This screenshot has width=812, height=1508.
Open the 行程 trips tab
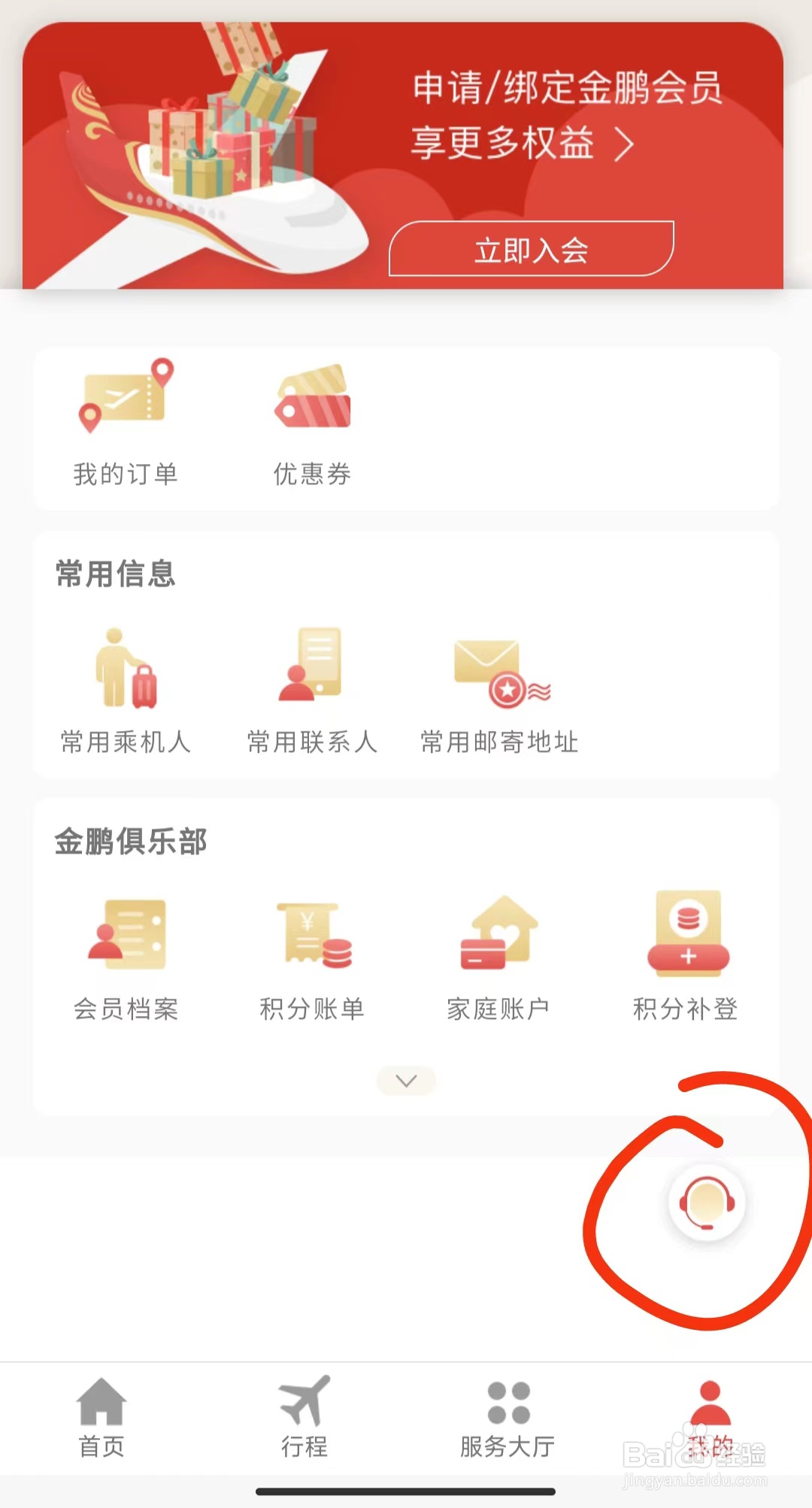(x=304, y=1418)
